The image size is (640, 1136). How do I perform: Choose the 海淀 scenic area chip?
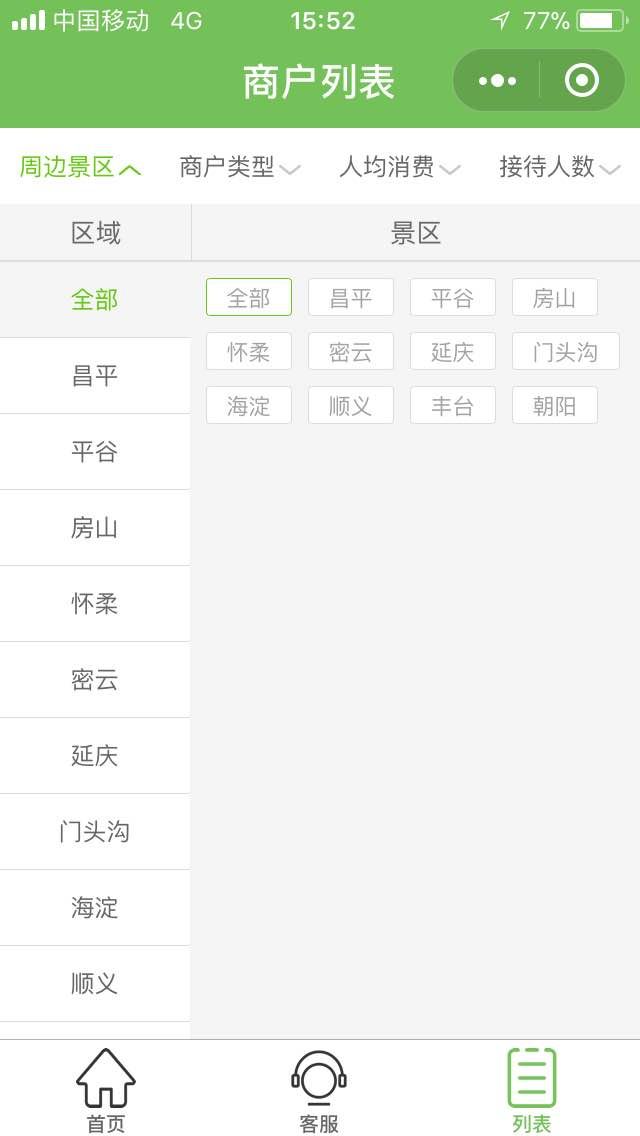(x=249, y=405)
